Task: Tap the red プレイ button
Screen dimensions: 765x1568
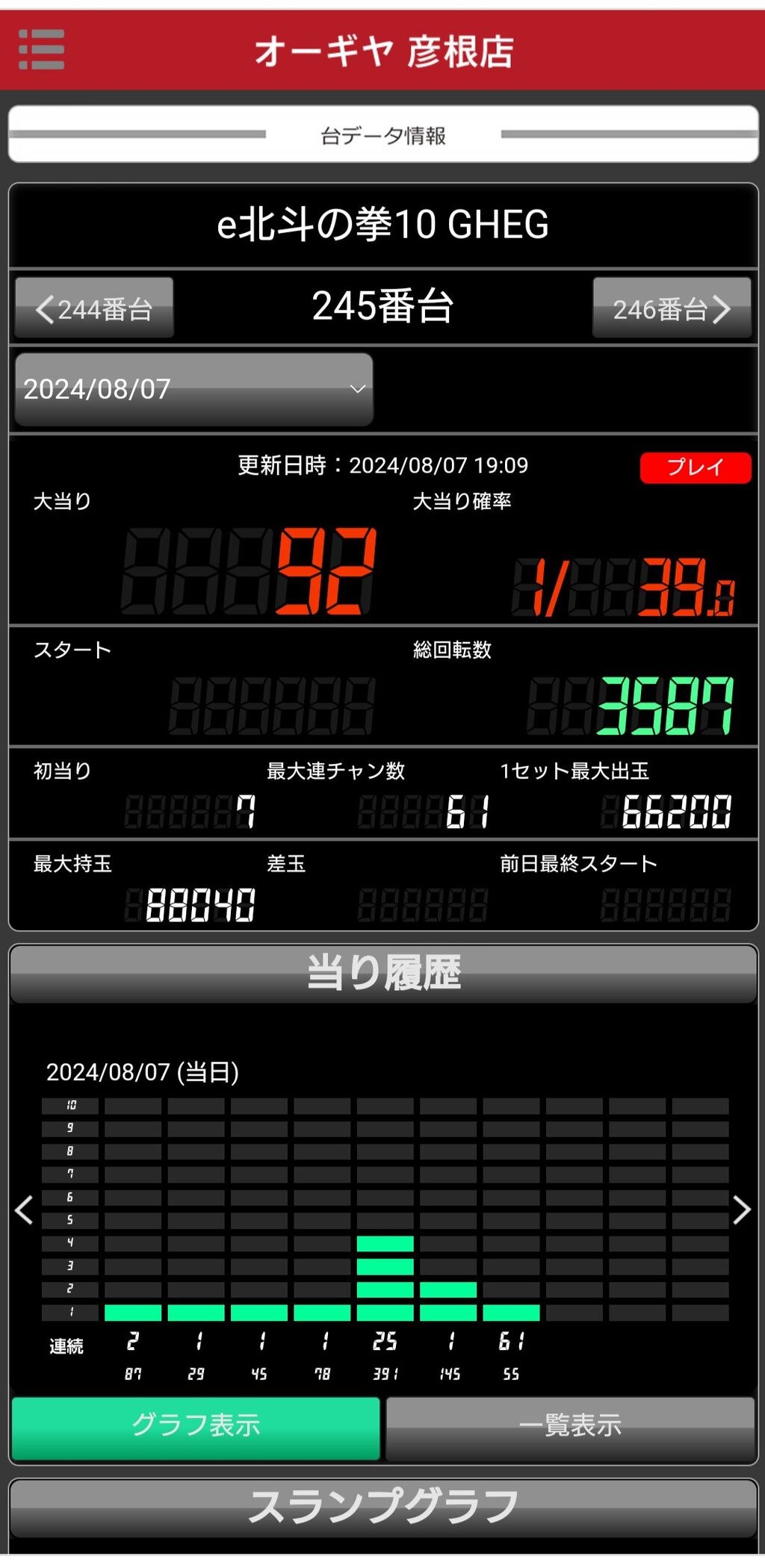Action: point(696,467)
